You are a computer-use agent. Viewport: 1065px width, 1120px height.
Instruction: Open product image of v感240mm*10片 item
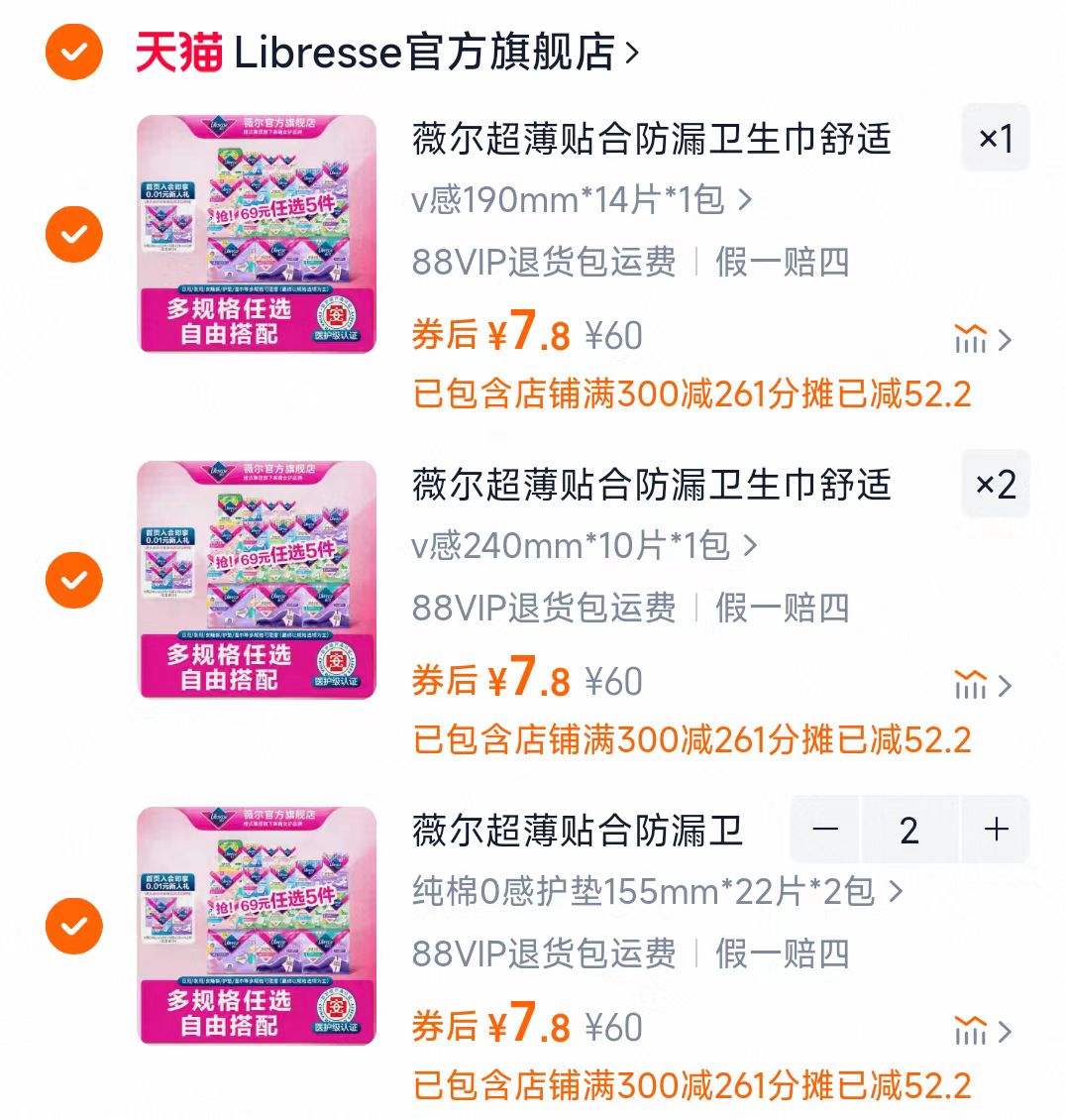257,580
